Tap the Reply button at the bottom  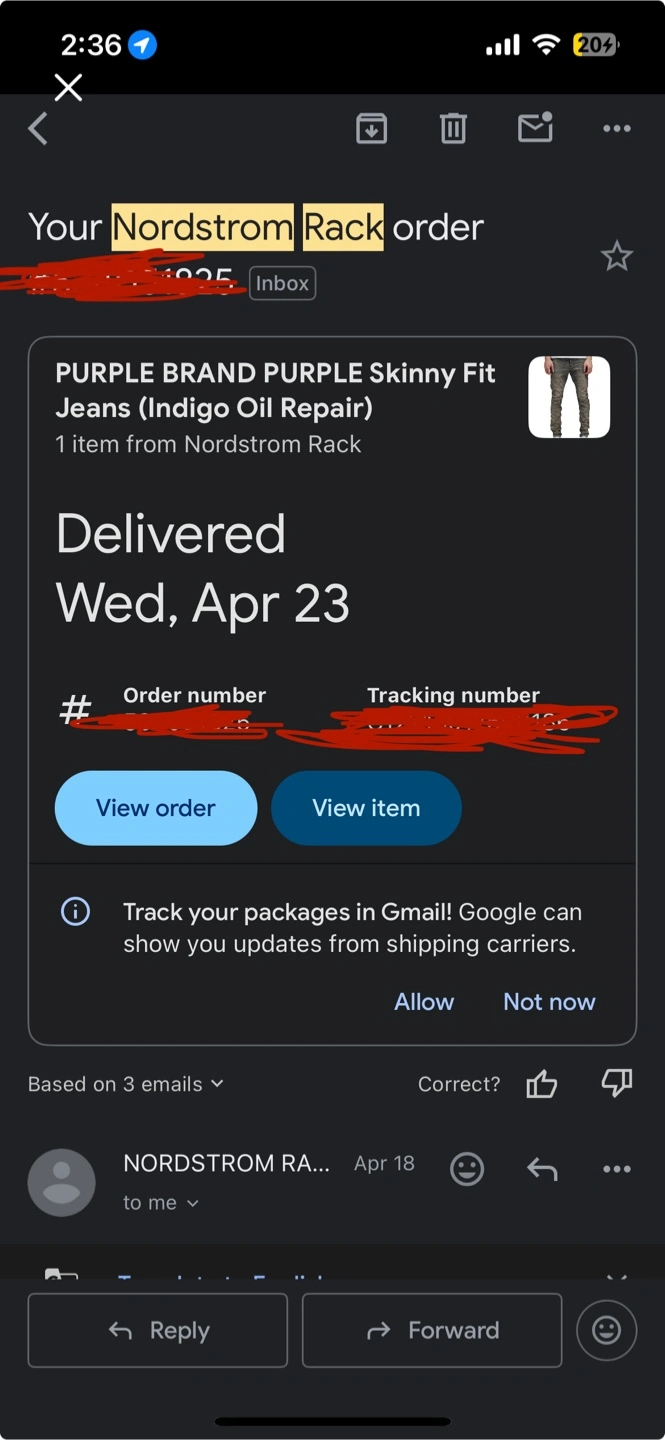(x=158, y=1330)
